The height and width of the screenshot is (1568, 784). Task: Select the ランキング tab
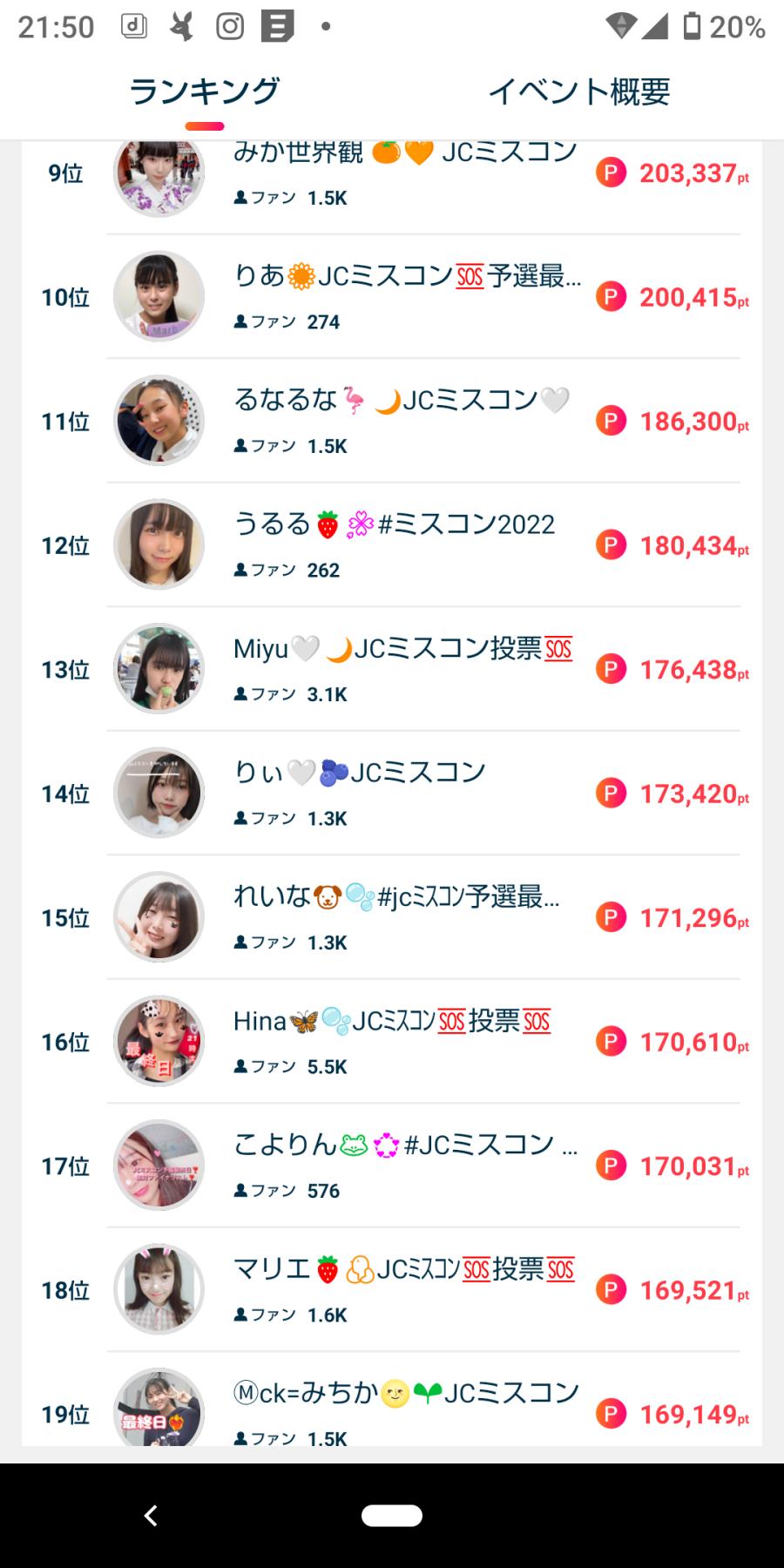click(x=205, y=91)
